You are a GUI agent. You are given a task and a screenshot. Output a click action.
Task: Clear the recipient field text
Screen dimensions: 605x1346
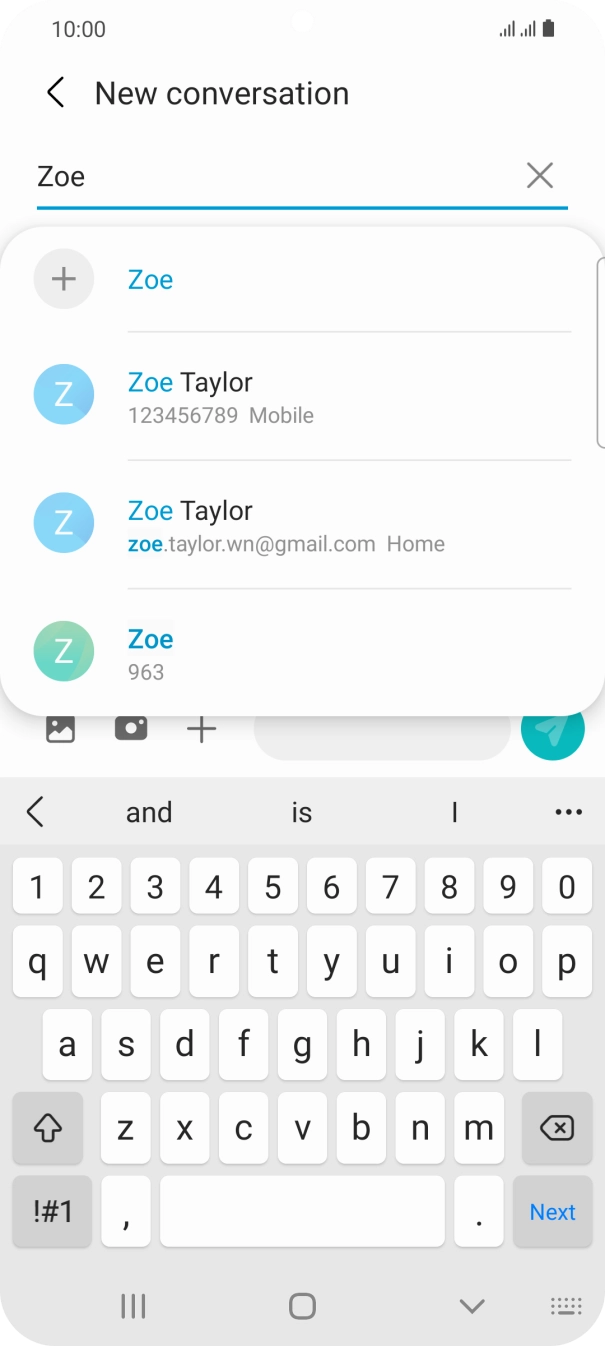pos(540,176)
